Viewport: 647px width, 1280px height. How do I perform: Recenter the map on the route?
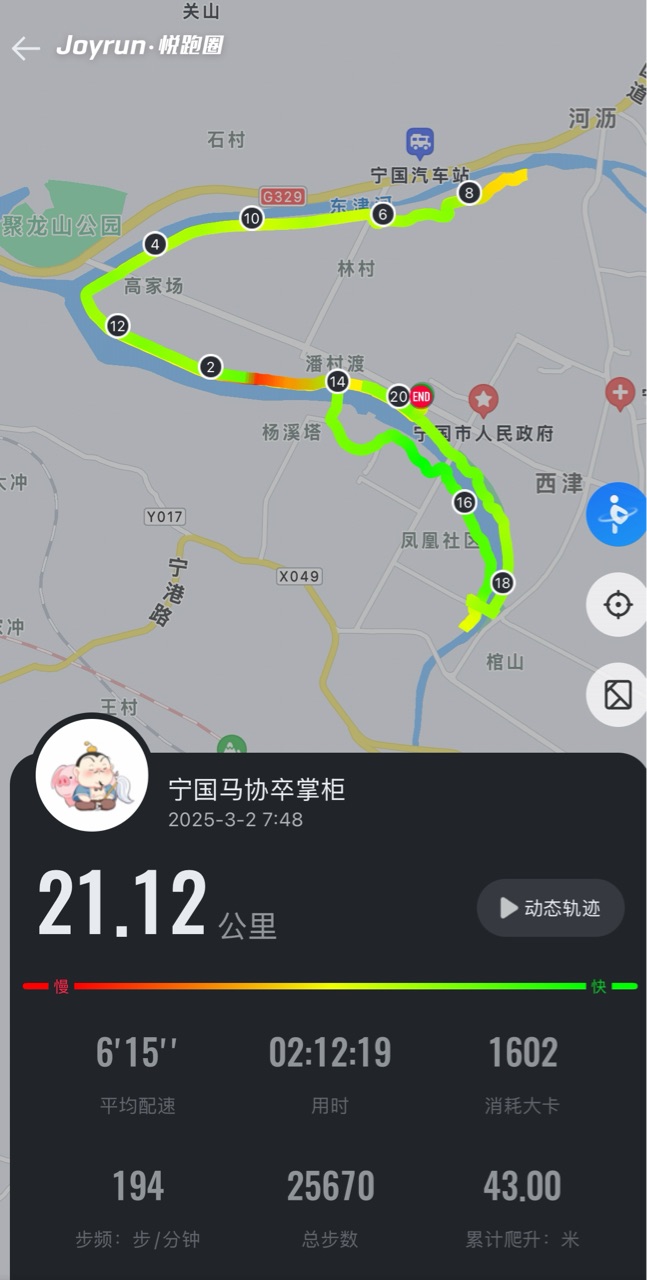click(x=617, y=605)
